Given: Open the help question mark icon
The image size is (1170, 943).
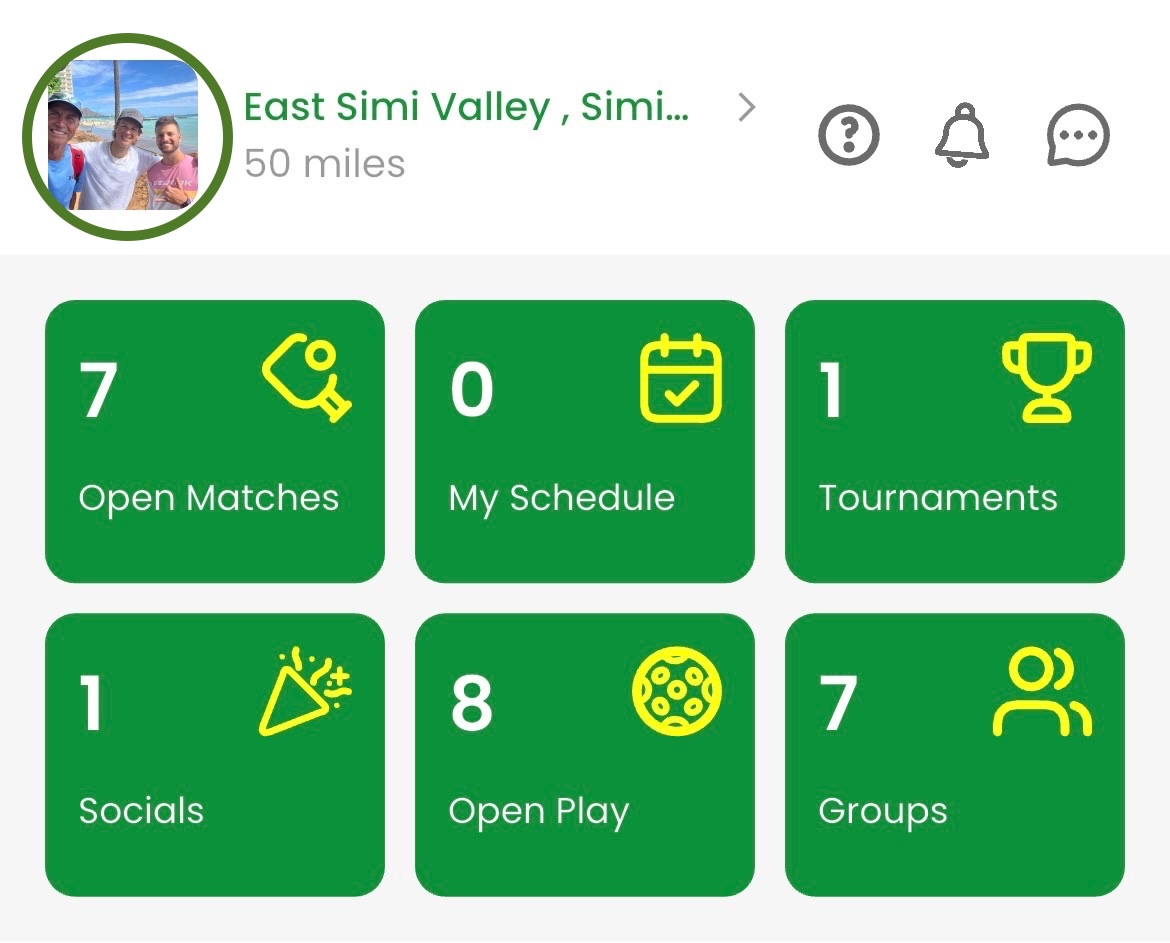Looking at the screenshot, I should click(848, 135).
